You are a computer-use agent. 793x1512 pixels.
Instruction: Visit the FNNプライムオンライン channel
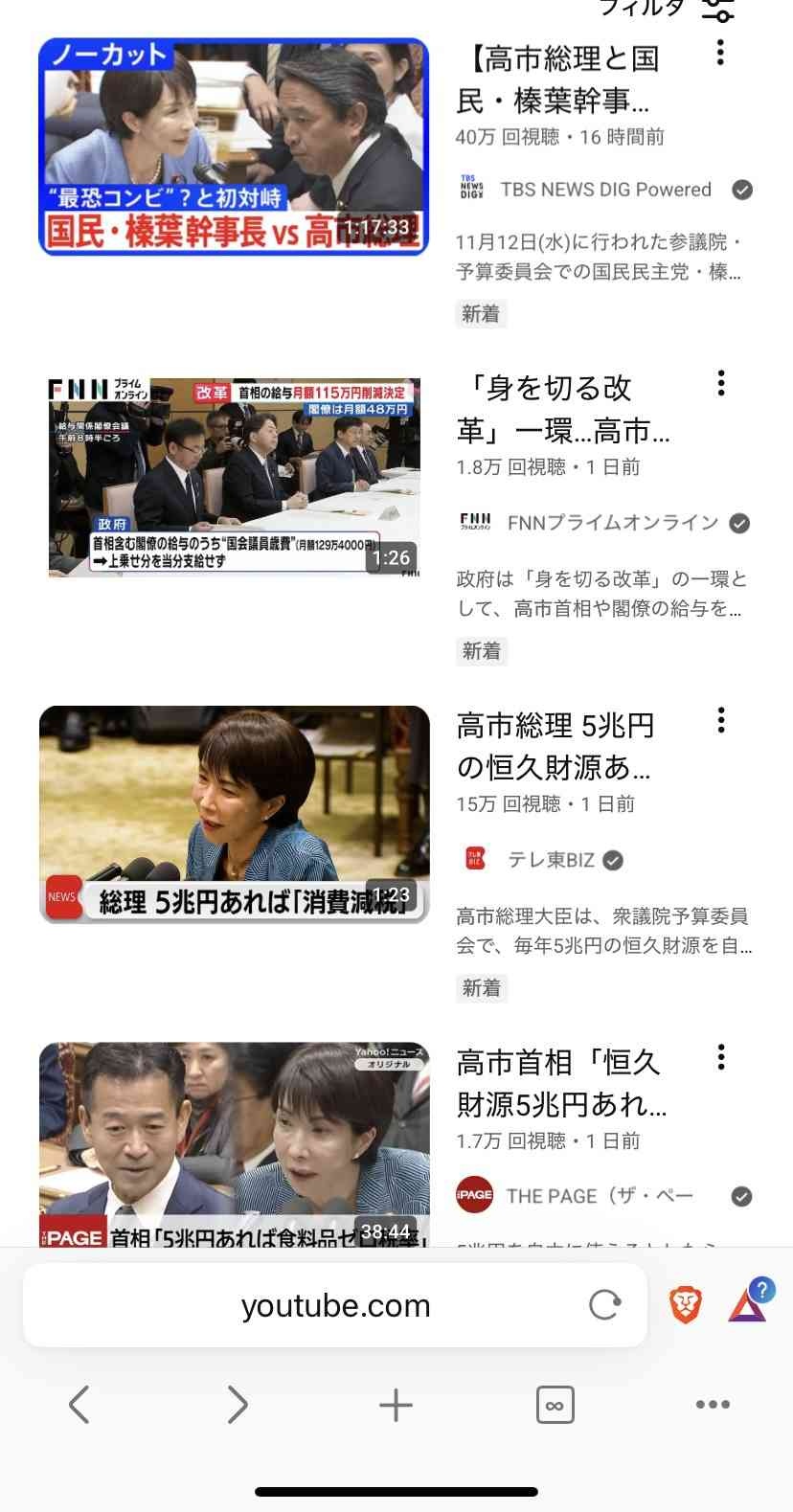[613, 523]
